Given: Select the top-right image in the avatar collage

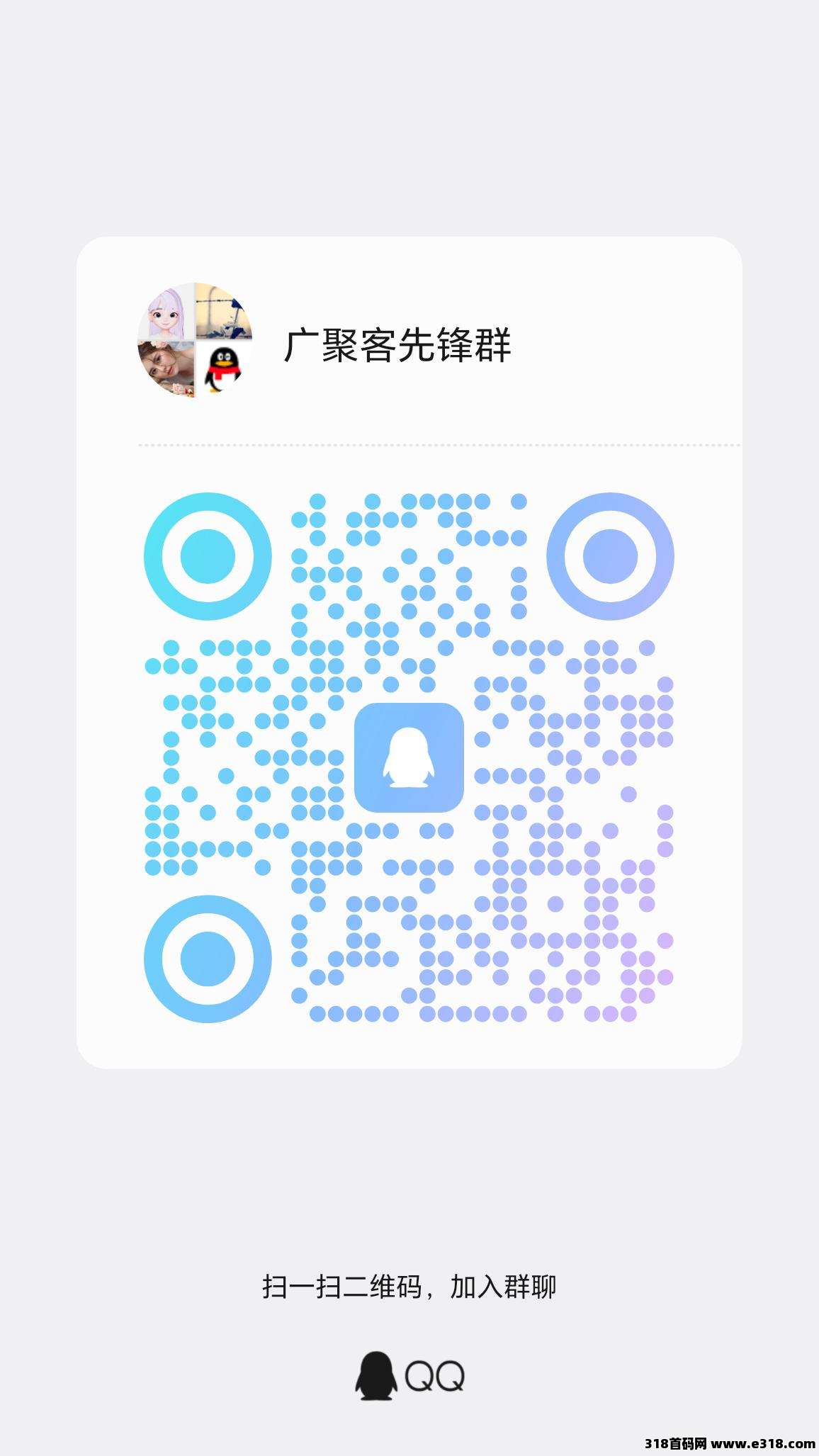Looking at the screenshot, I should [221, 313].
